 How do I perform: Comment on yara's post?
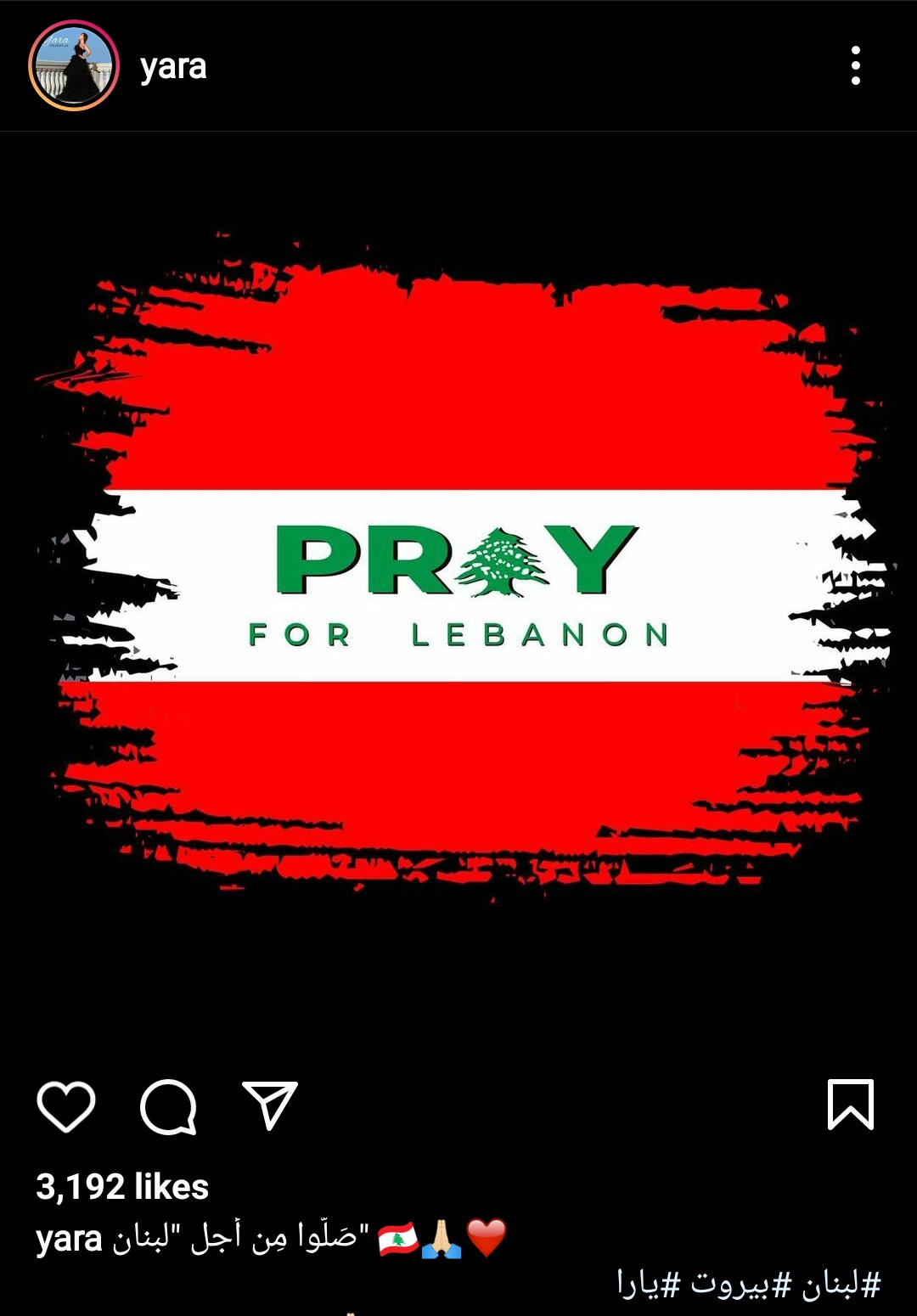click(x=168, y=1106)
